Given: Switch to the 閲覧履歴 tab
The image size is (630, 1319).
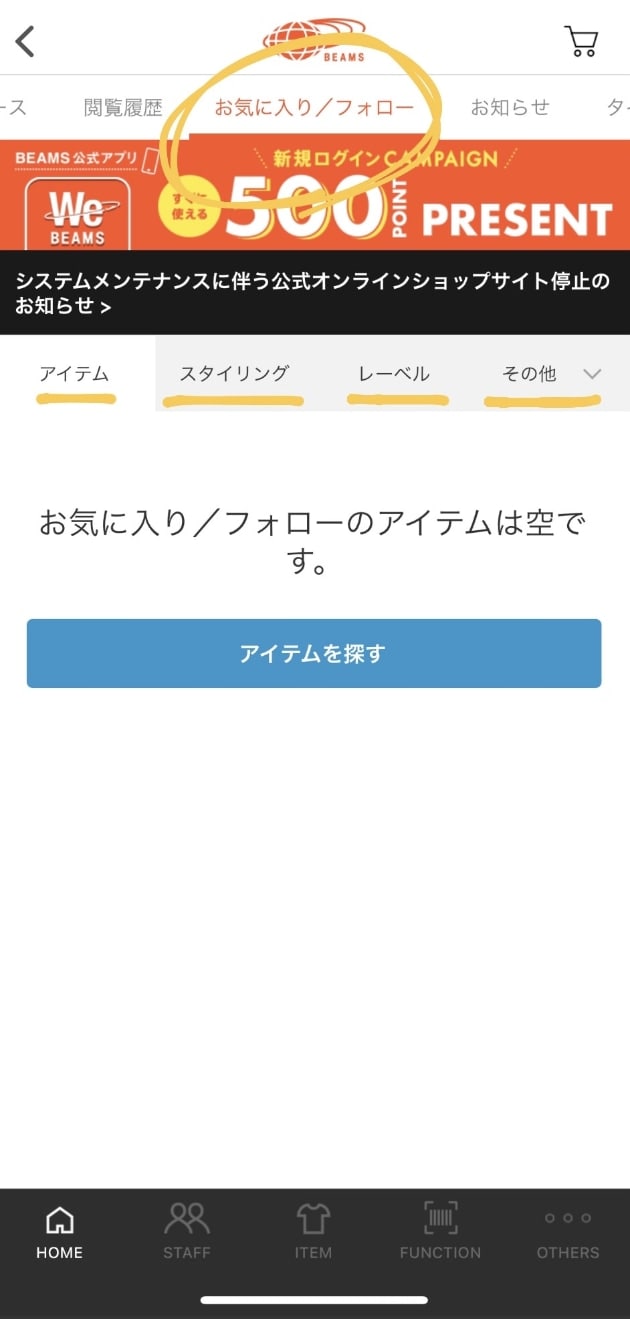Looking at the screenshot, I should [123, 108].
